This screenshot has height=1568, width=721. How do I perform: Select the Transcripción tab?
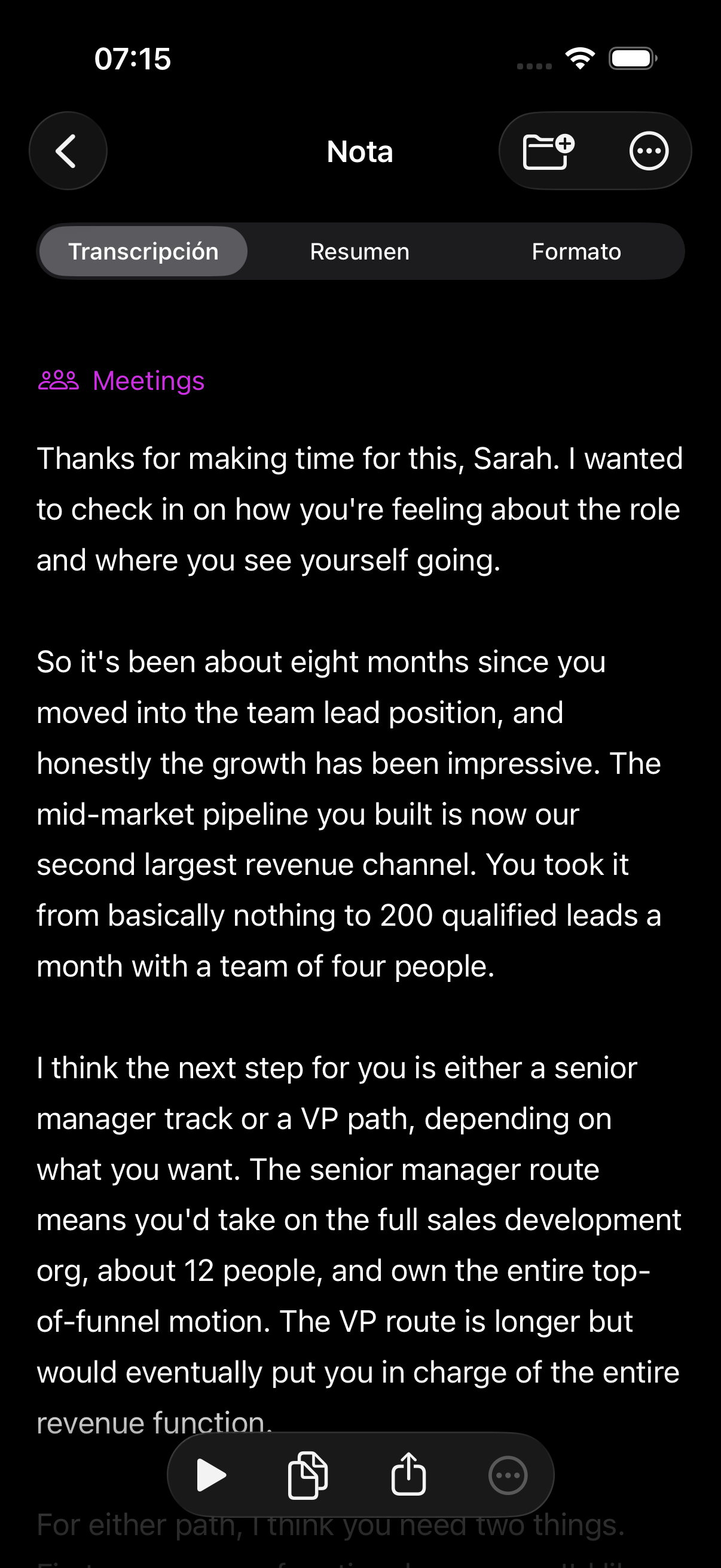point(143,251)
